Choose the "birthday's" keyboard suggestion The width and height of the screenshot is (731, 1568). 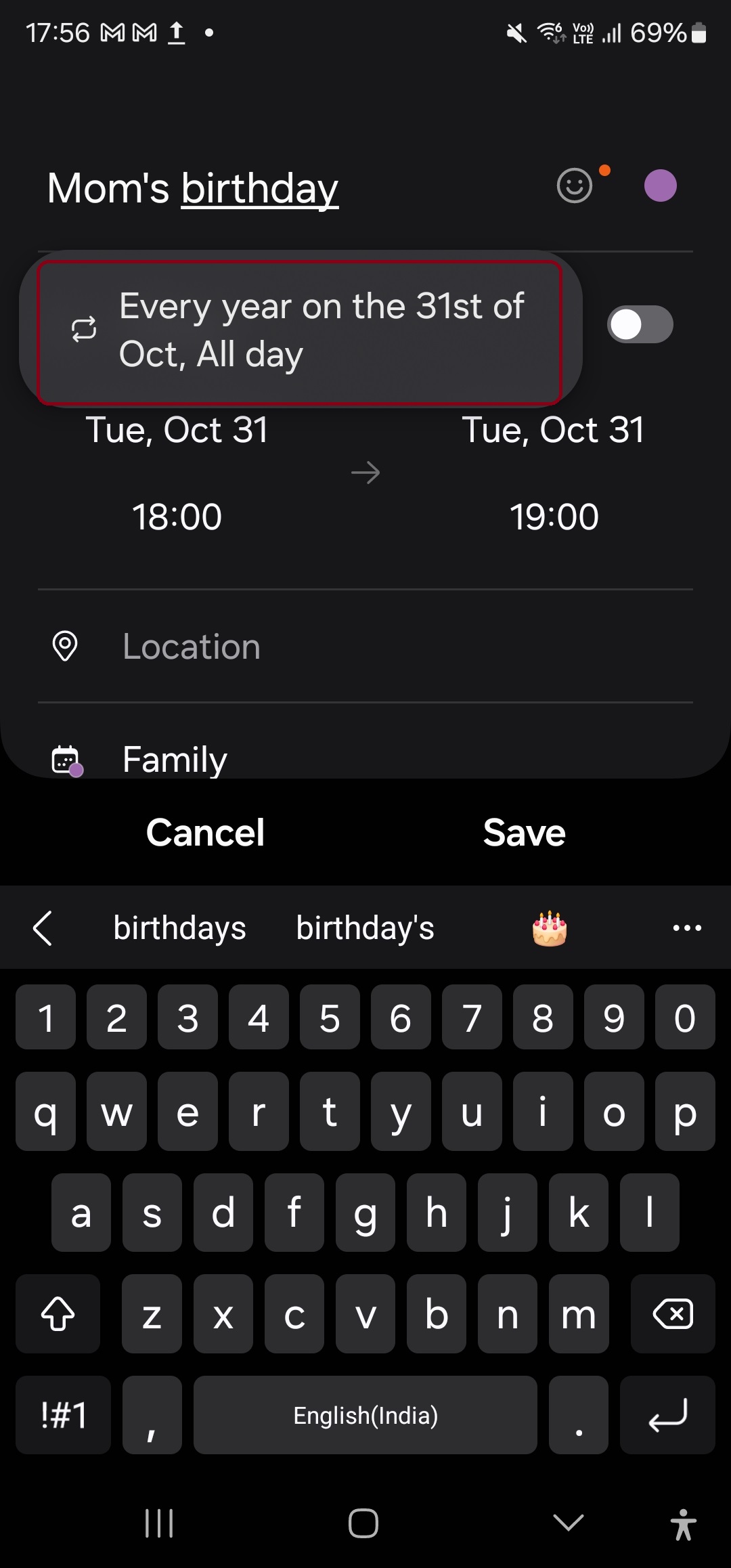(x=365, y=928)
